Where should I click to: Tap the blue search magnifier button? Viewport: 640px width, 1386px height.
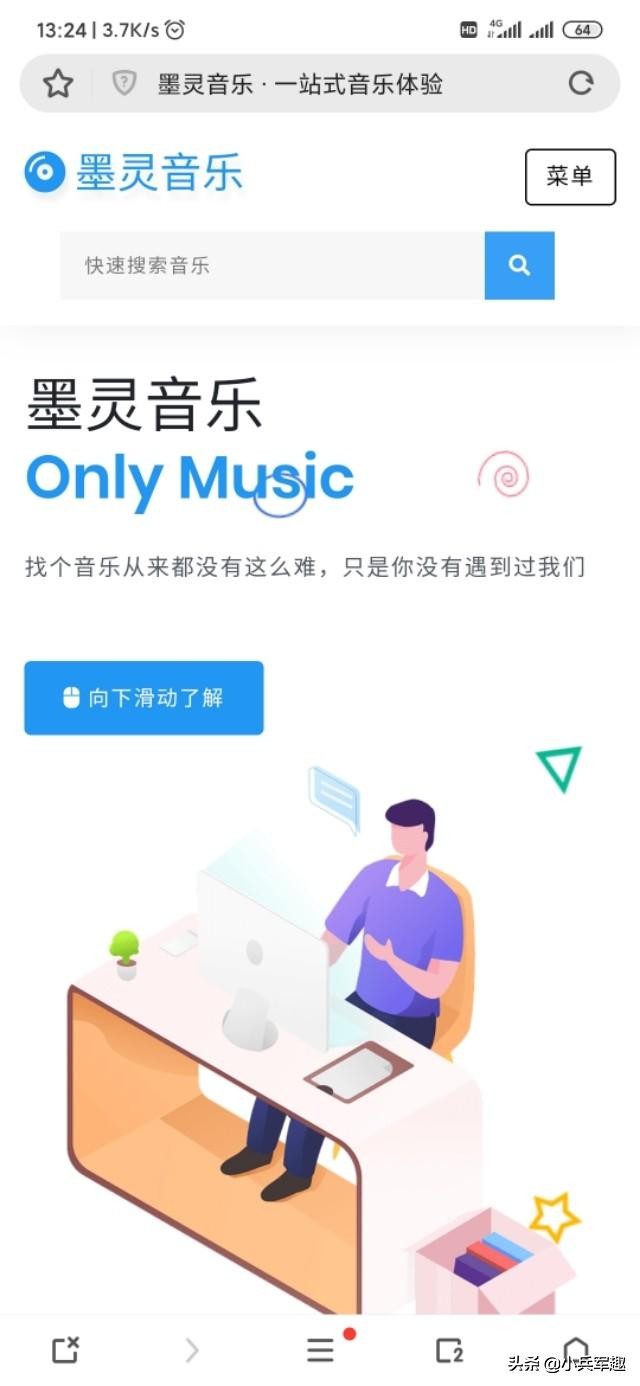519,266
